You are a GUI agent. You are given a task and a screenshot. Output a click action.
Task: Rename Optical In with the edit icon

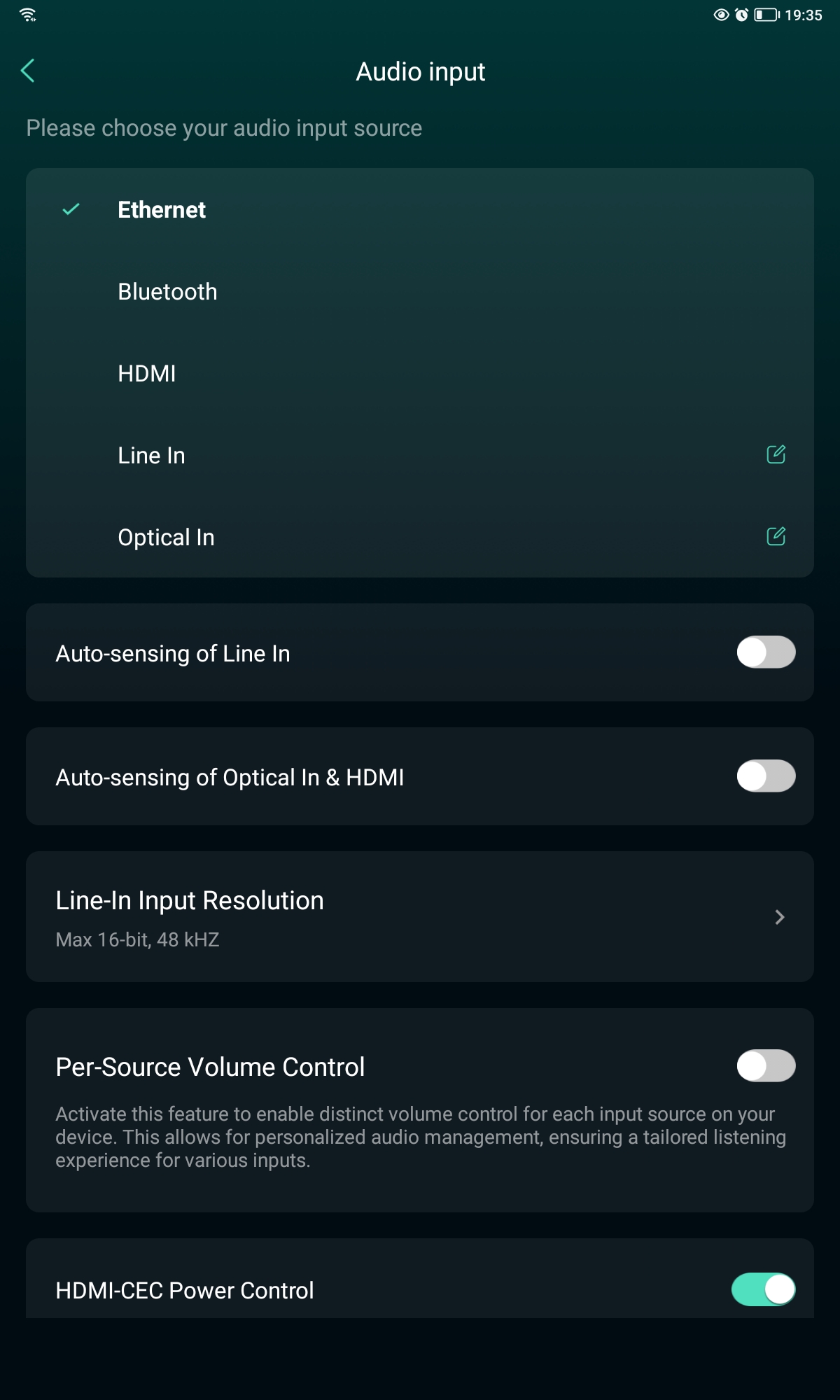point(776,536)
